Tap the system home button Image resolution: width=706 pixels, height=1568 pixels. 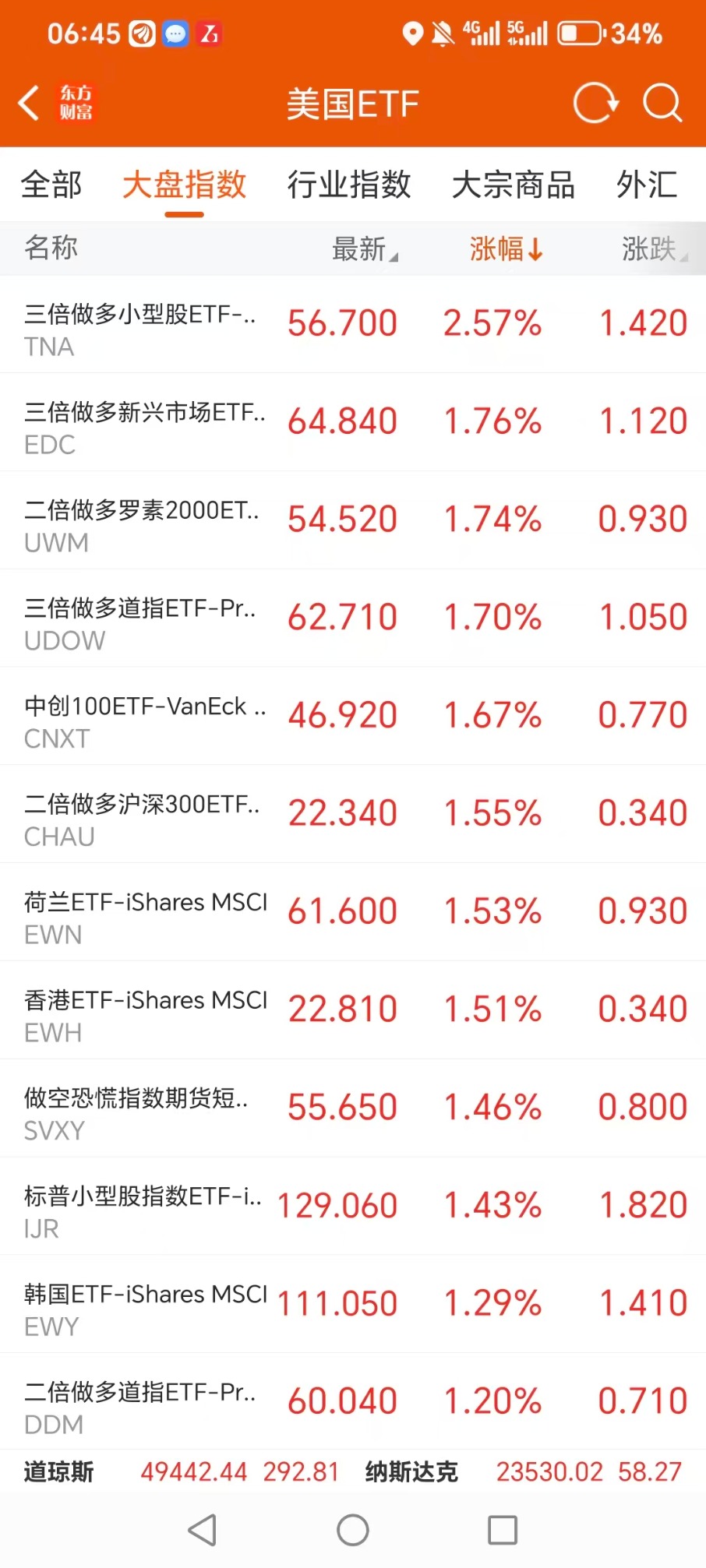[x=353, y=1530]
